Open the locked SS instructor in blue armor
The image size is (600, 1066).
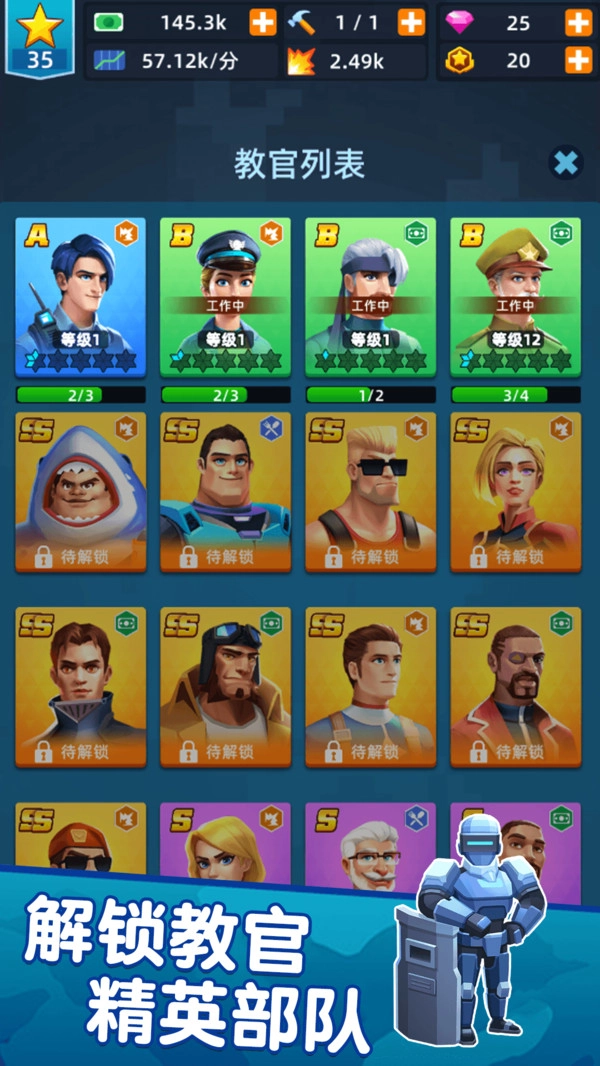point(226,492)
